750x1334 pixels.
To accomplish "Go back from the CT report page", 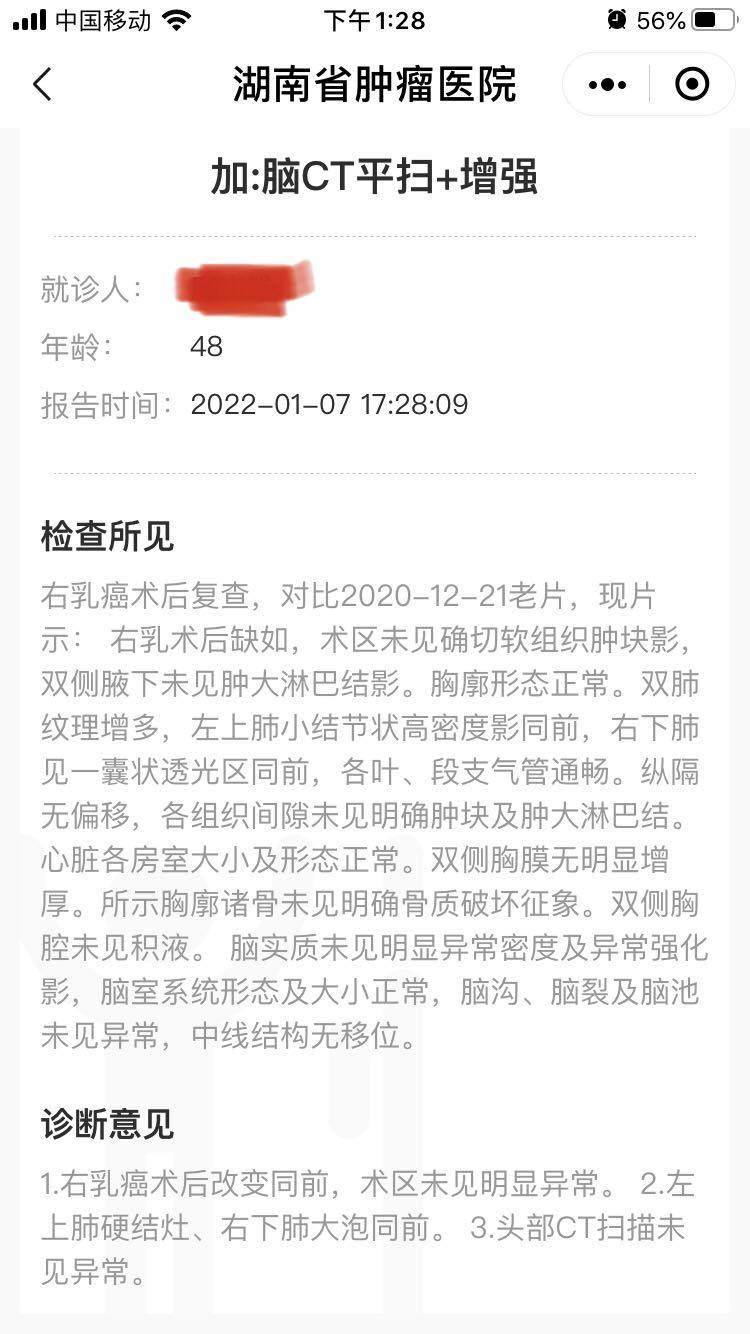I will pos(42,85).
